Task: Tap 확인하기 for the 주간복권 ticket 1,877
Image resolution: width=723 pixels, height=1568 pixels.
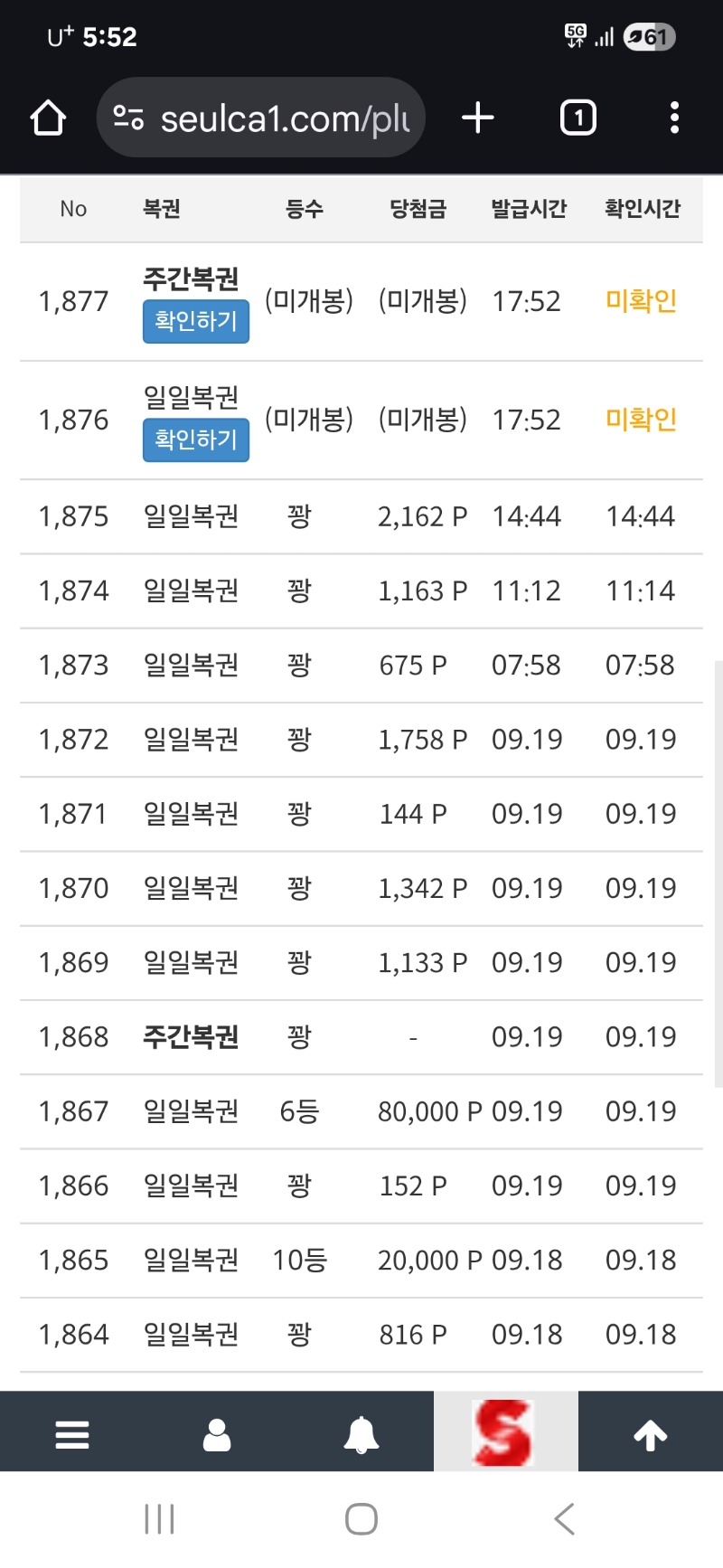Action: 195,321
